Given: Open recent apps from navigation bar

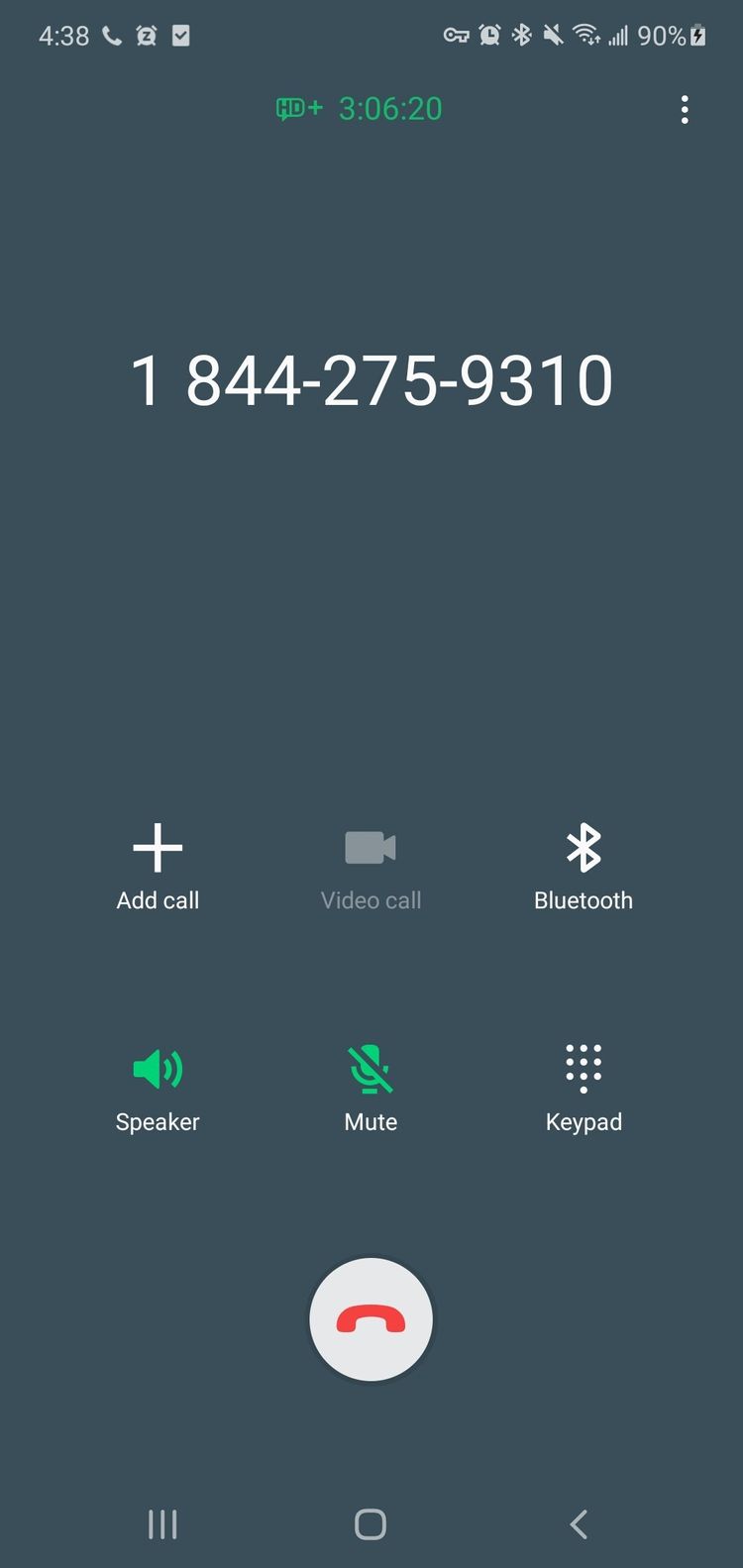Looking at the screenshot, I should click(162, 1523).
